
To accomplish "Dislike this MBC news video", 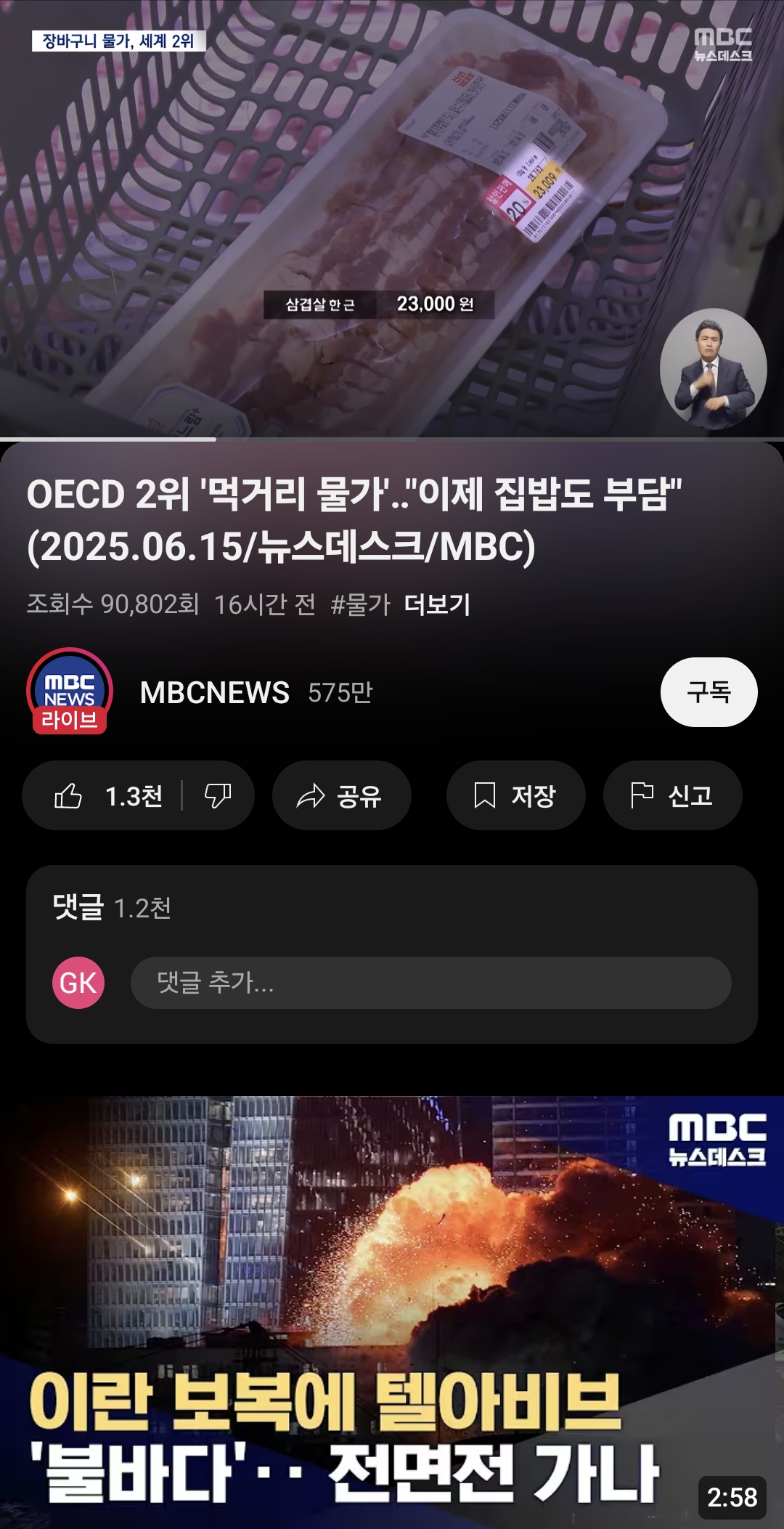I will point(218,796).
